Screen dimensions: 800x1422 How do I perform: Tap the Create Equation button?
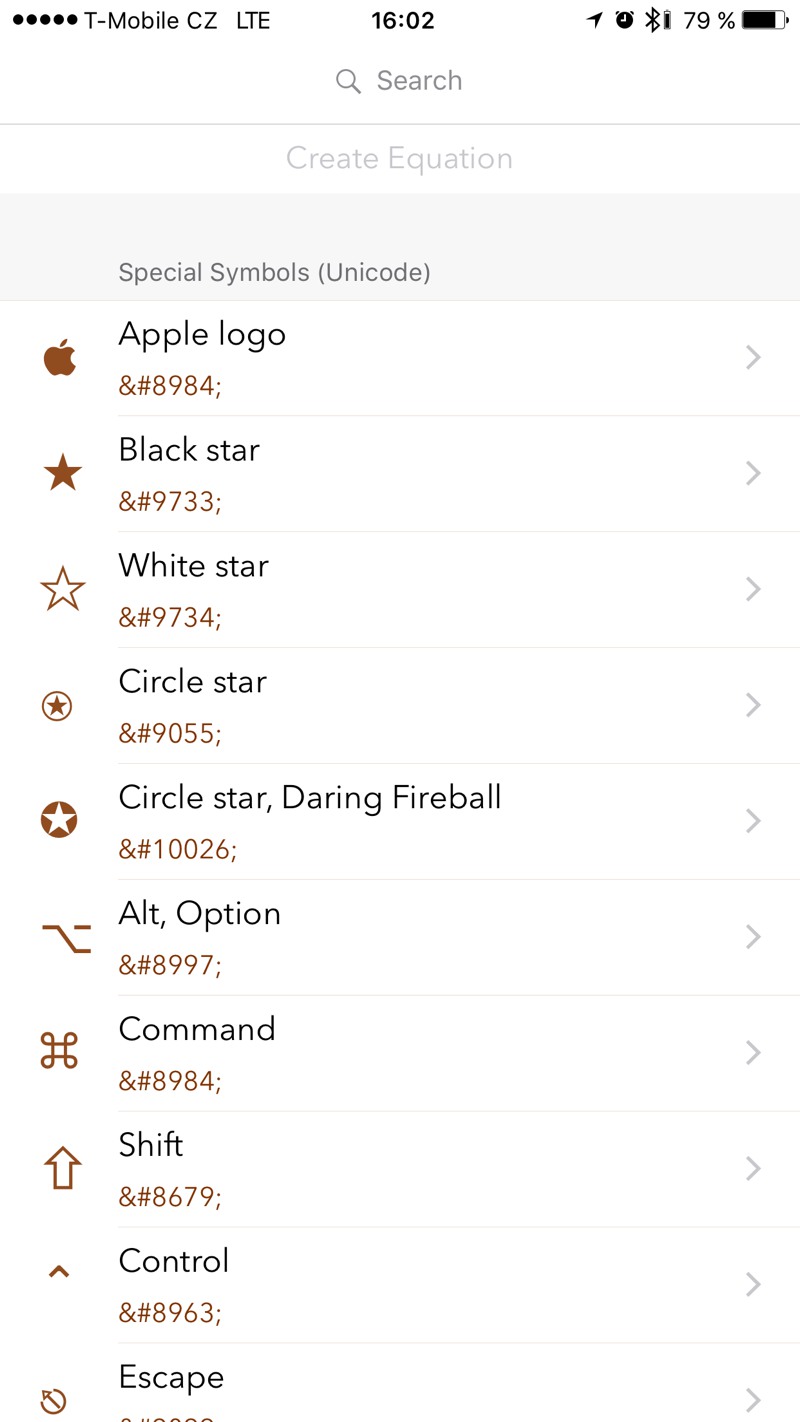pos(400,158)
